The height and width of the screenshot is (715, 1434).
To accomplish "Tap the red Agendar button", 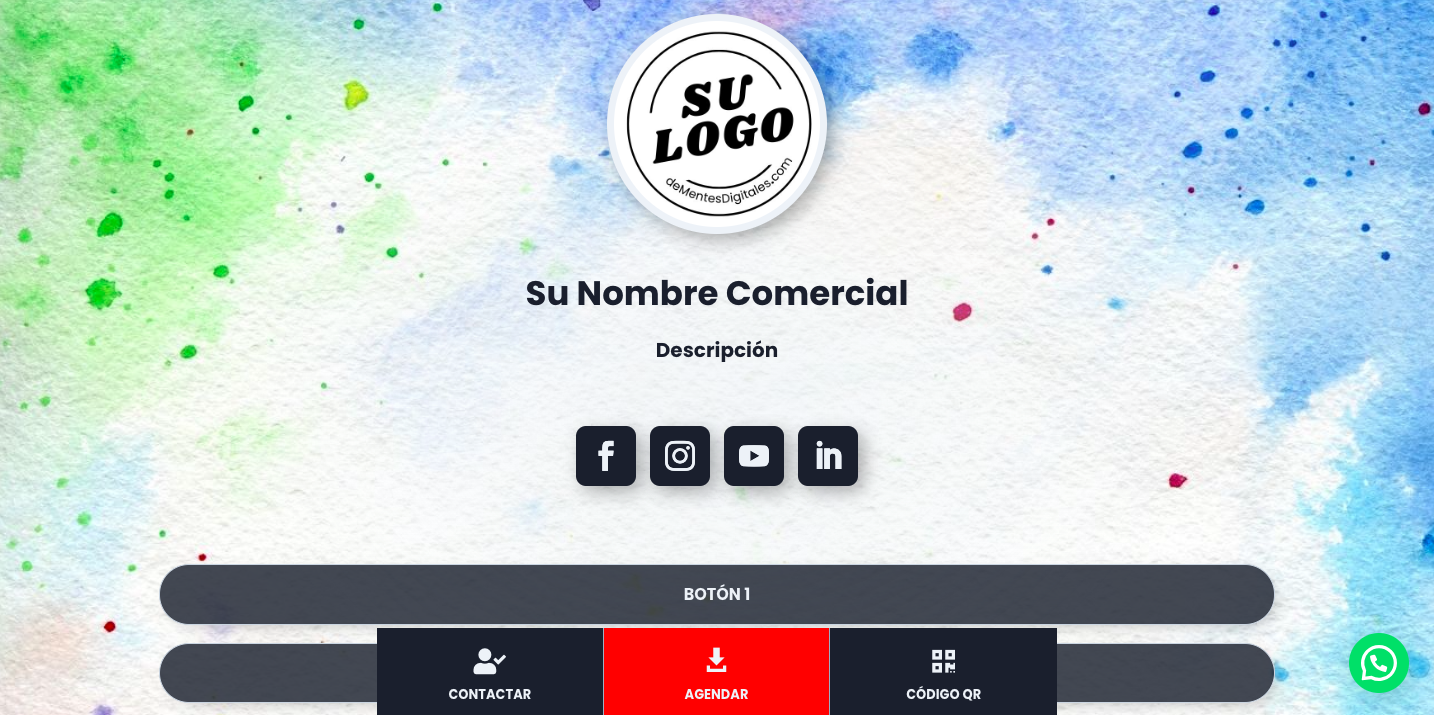I will click(716, 672).
